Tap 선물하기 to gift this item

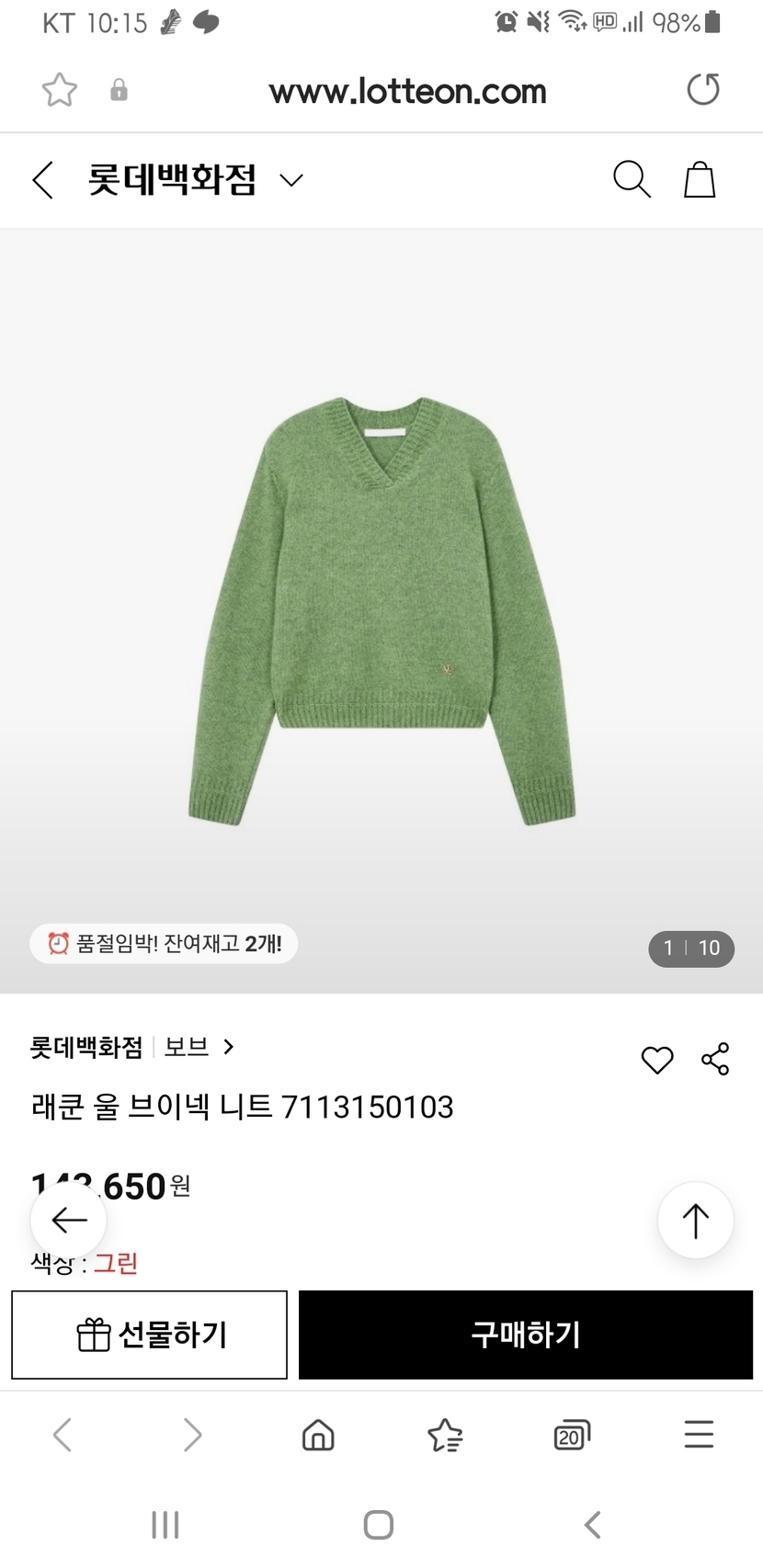pos(150,1335)
